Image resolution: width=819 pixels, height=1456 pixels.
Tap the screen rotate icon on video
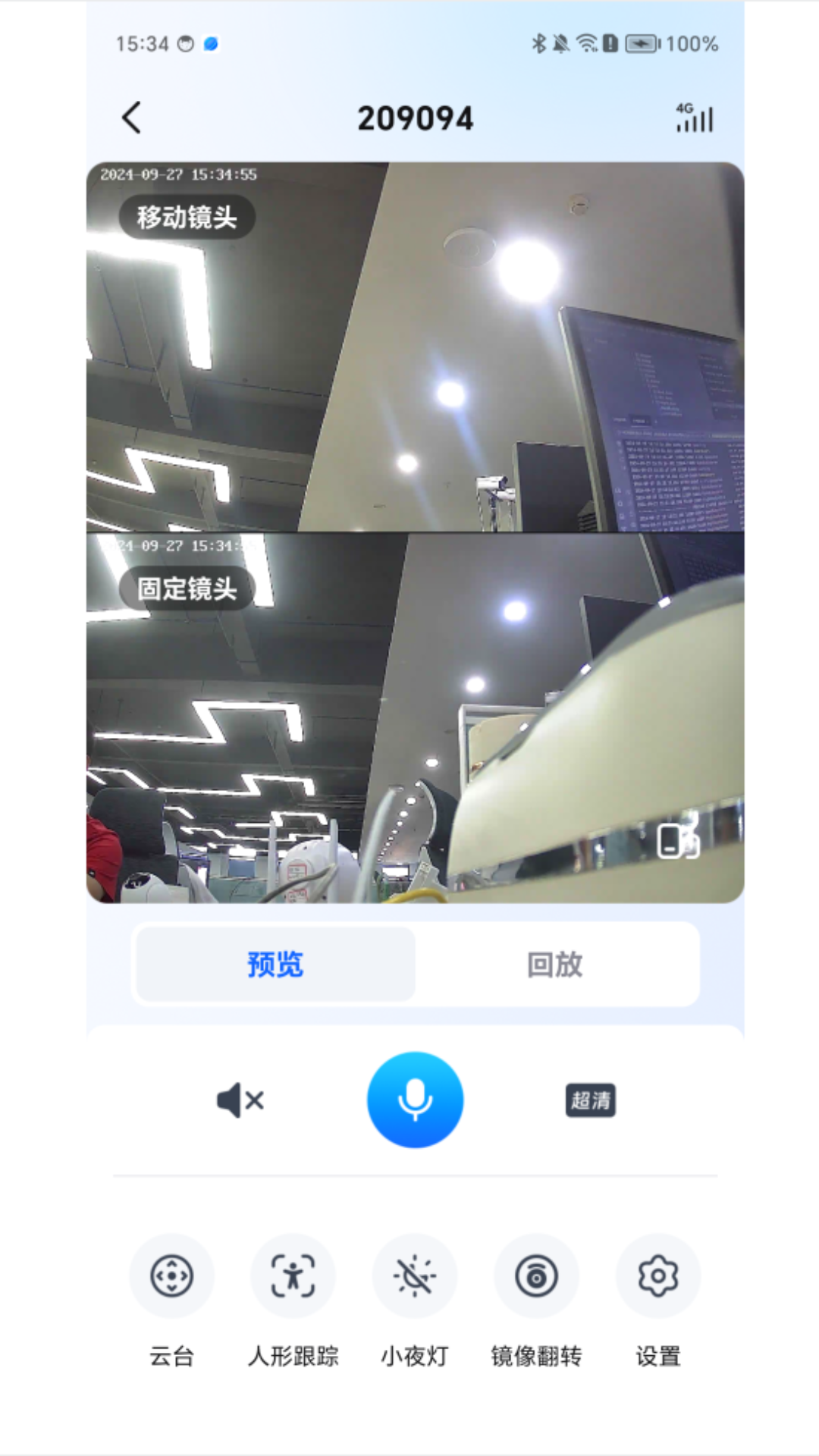click(x=677, y=841)
